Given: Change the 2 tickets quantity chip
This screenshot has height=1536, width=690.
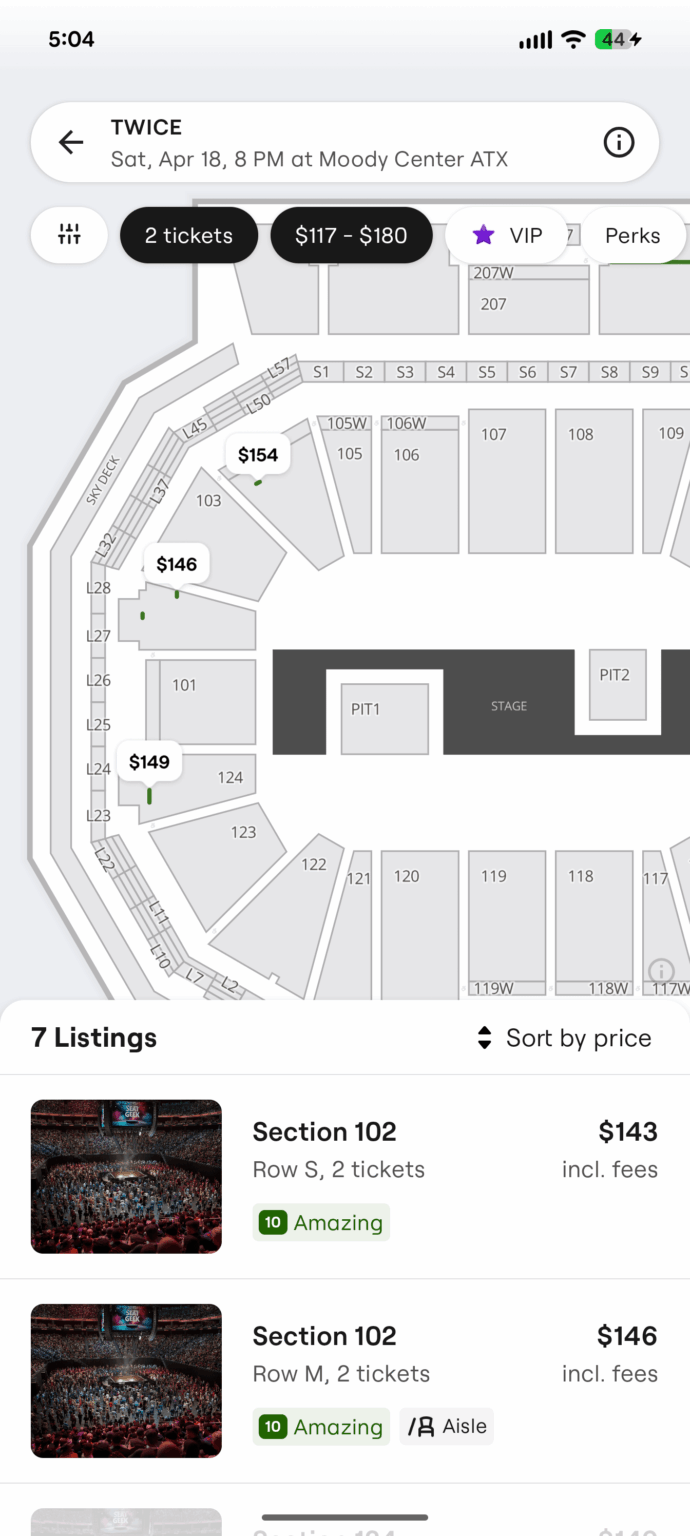Looking at the screenshot, I should tap(188, 235).
